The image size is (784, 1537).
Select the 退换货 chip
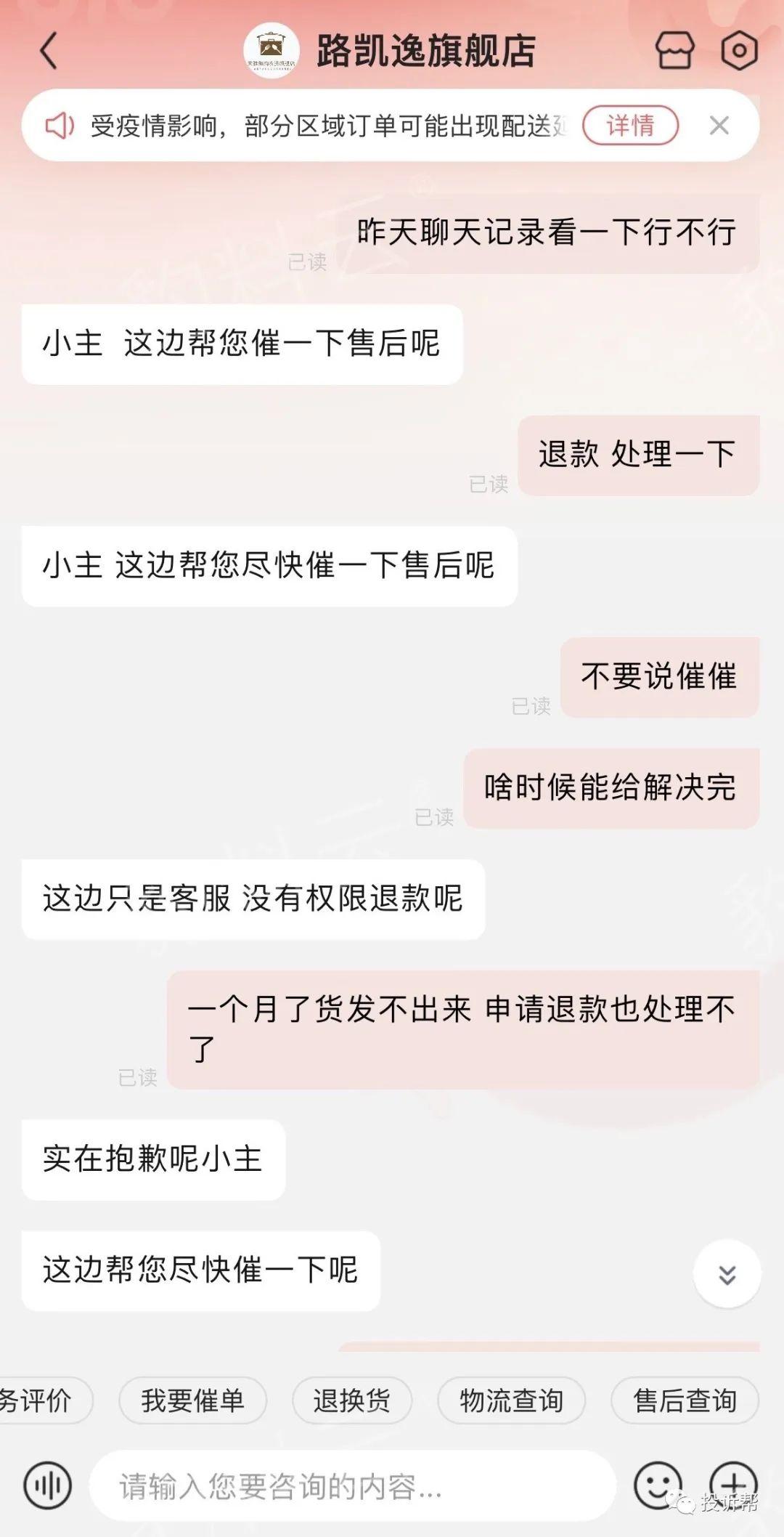pos(351,1400)
